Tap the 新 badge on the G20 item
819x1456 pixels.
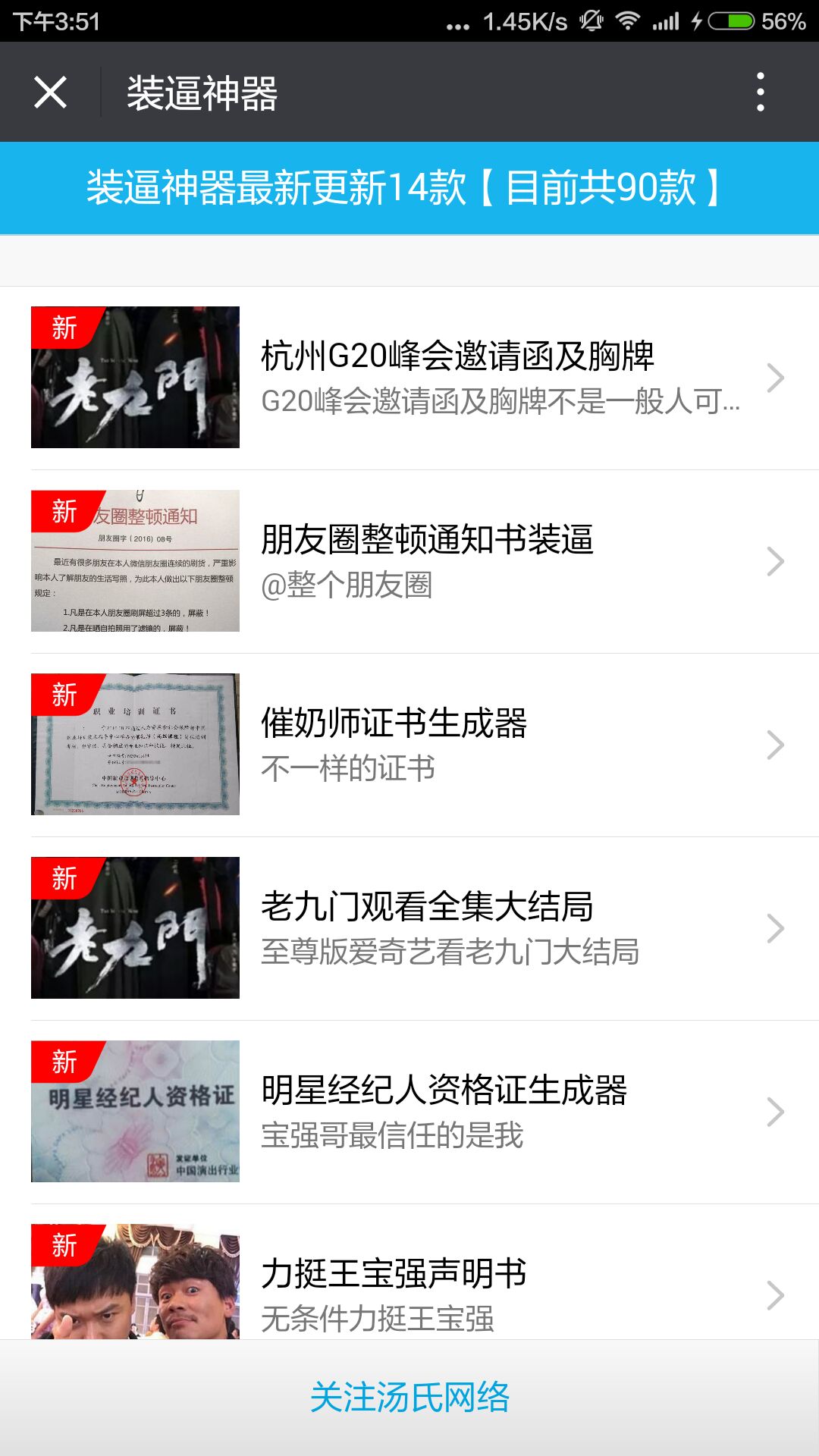pos(64,328)
